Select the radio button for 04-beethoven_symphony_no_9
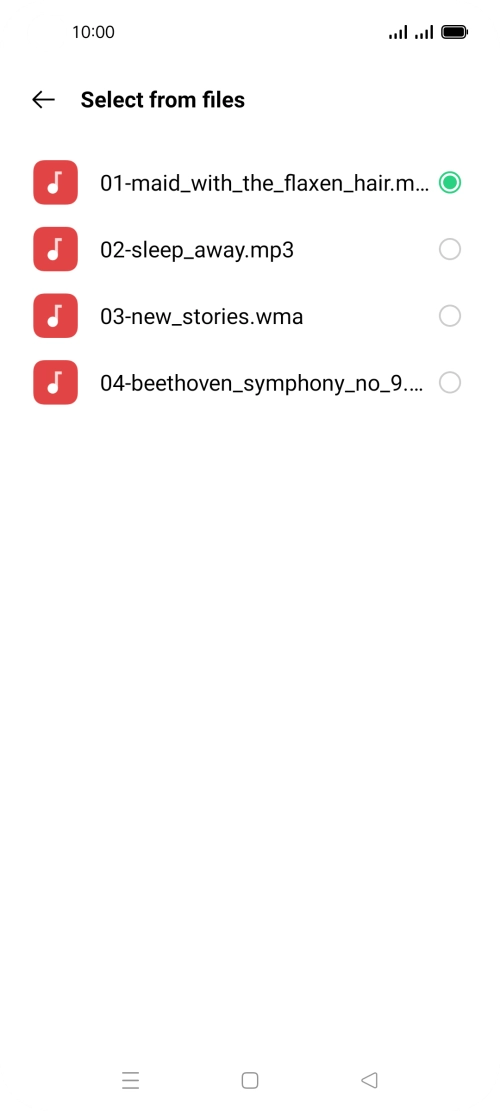 [450, 383]
